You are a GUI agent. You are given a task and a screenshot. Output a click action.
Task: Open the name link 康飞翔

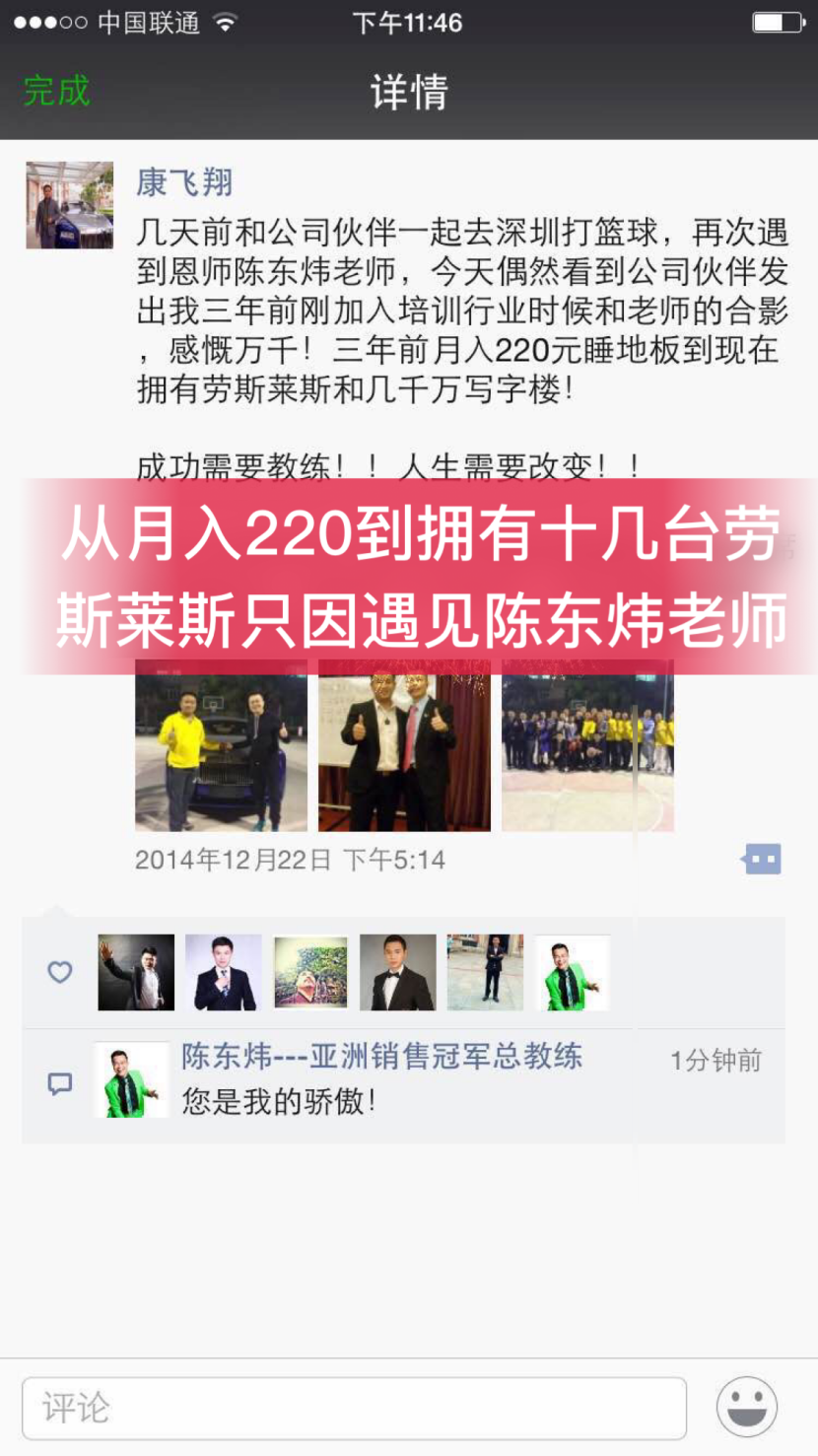pos(184,182)
